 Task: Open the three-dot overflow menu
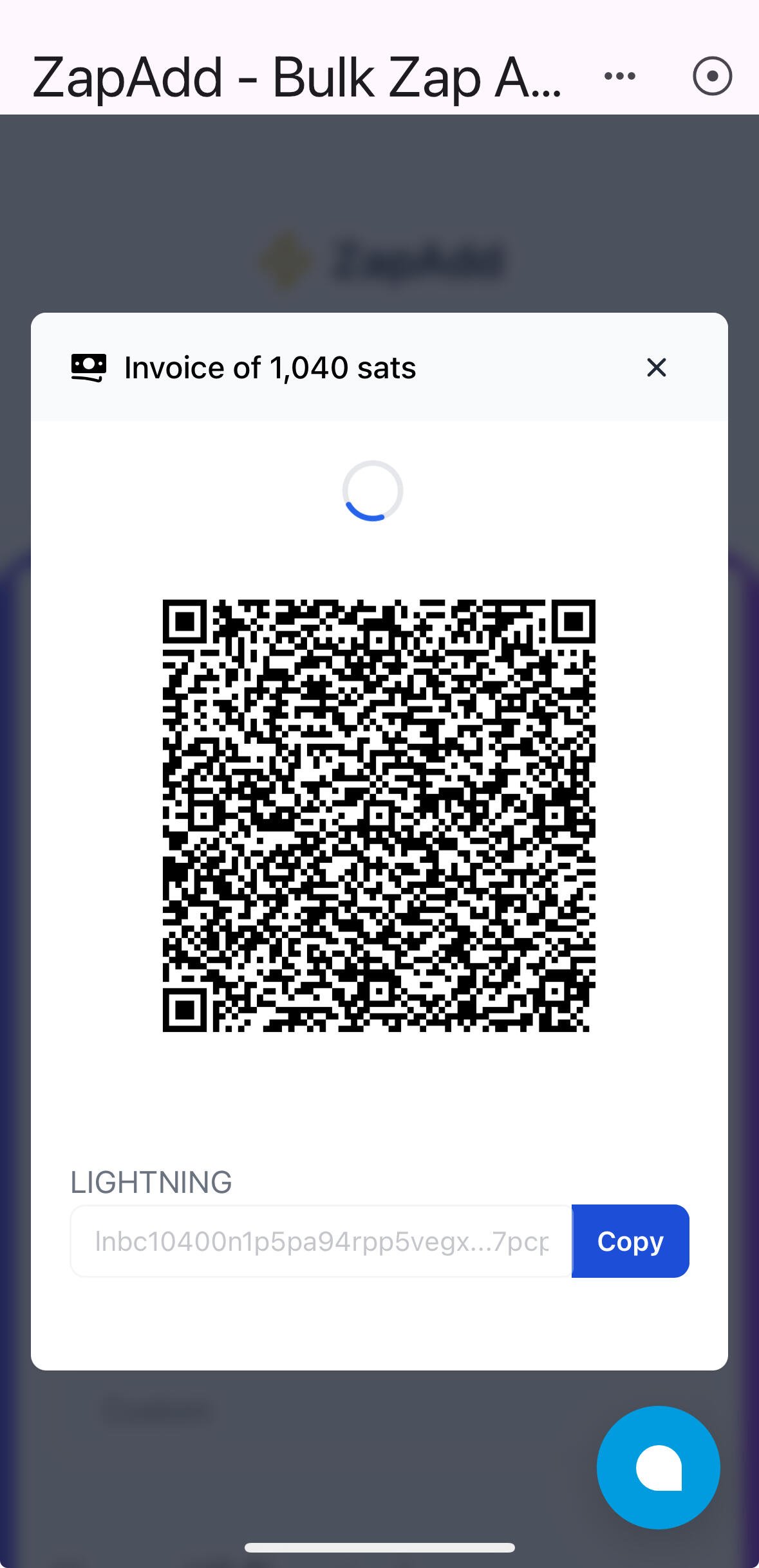(x=620, y=77)
